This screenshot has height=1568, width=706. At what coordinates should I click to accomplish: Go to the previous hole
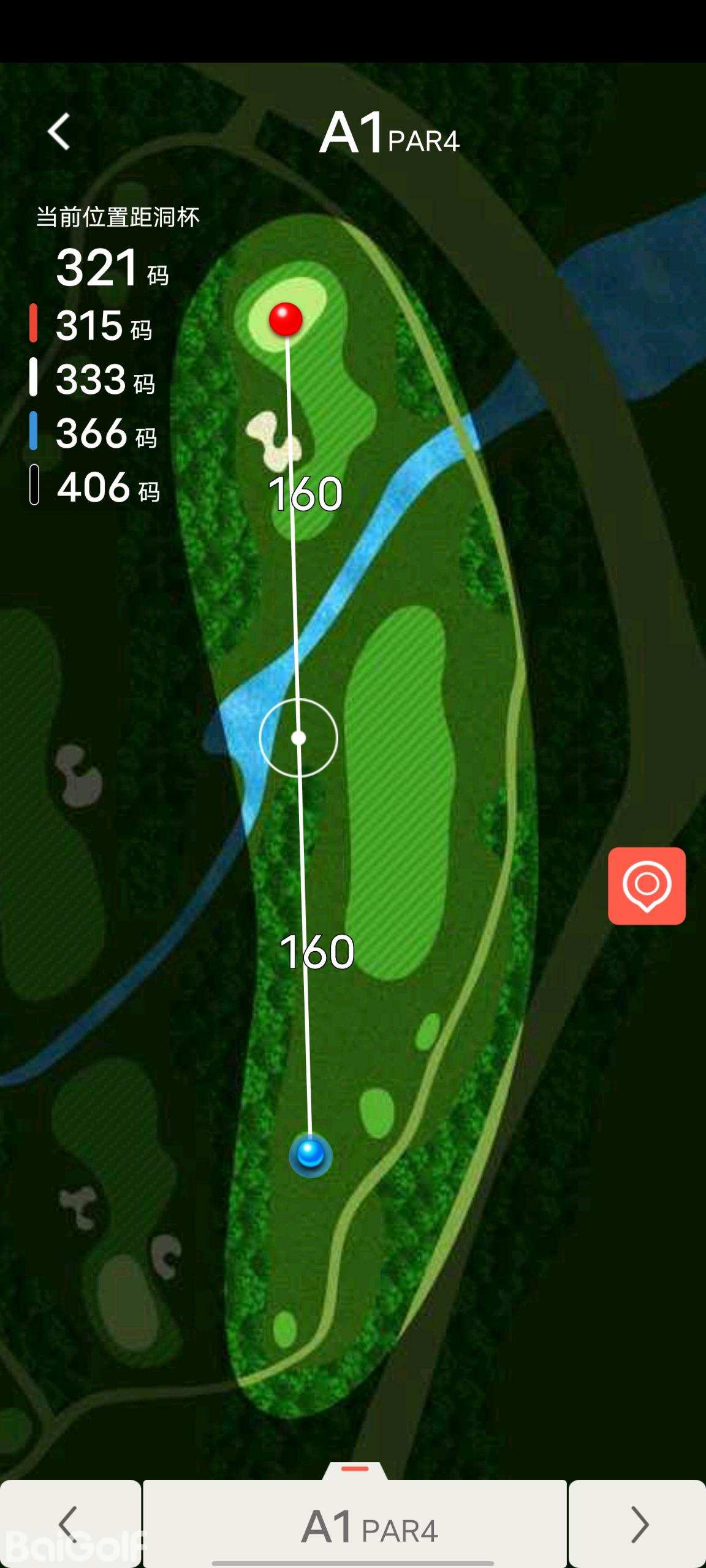tap(69, 1524)
